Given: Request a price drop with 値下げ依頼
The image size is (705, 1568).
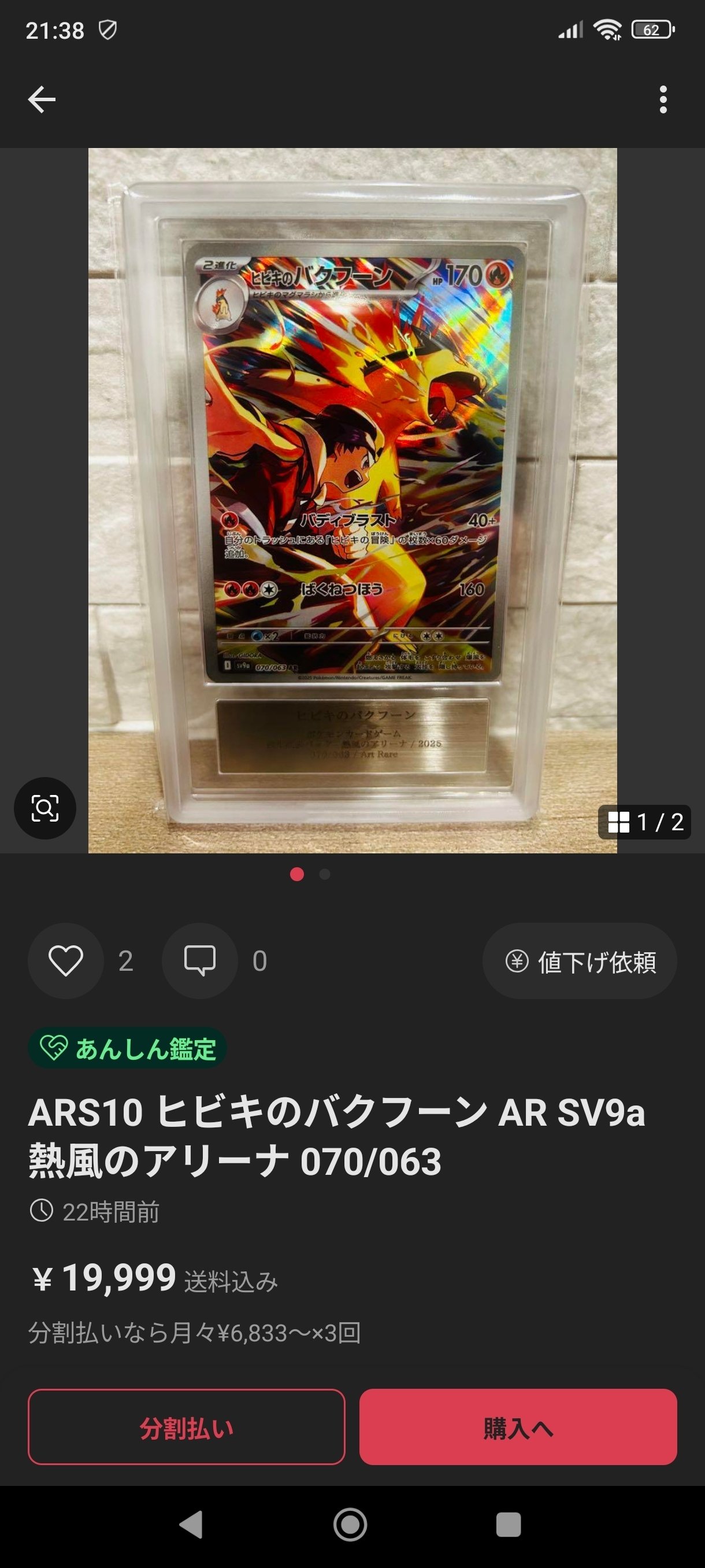Looking at the screenshot, I should click(x=580, y=961).
